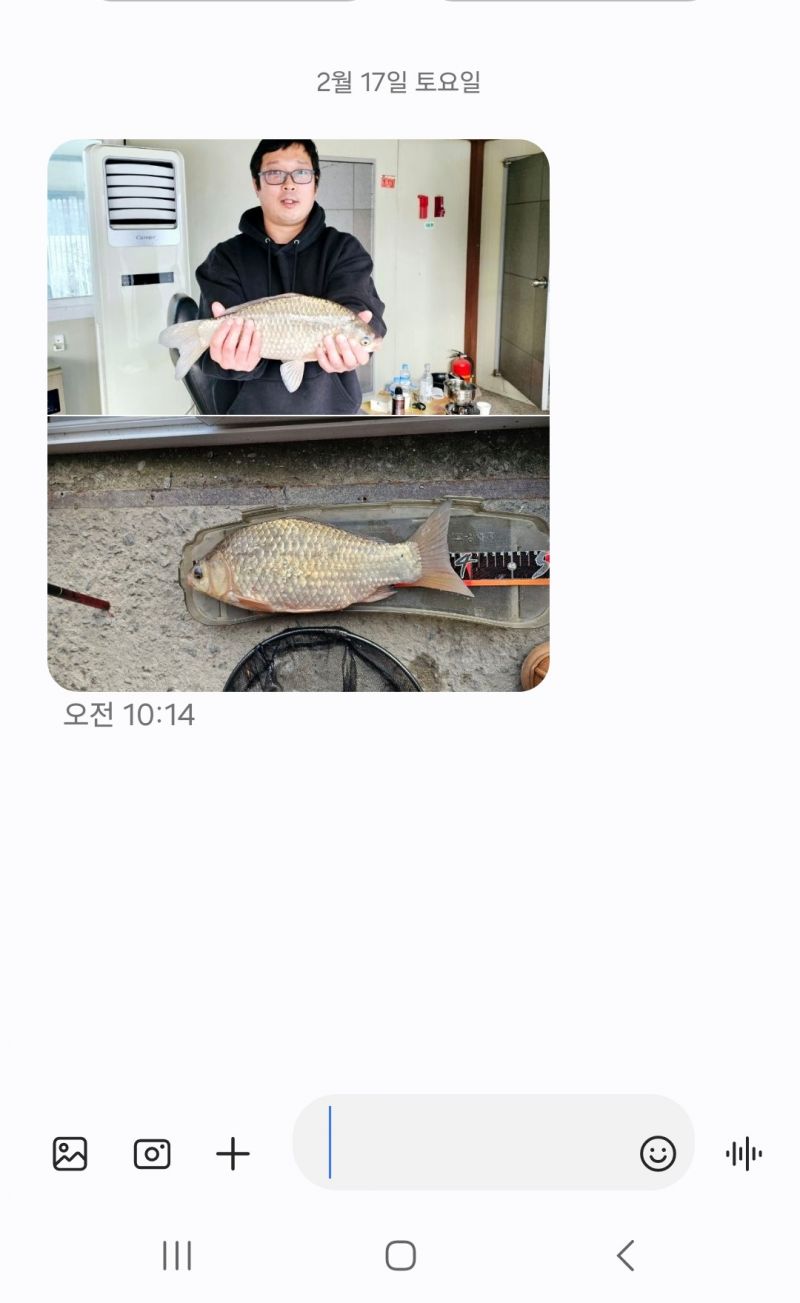Go back with the system back button
This screenshot has width=800, height=1303.
click(626, 1255)
